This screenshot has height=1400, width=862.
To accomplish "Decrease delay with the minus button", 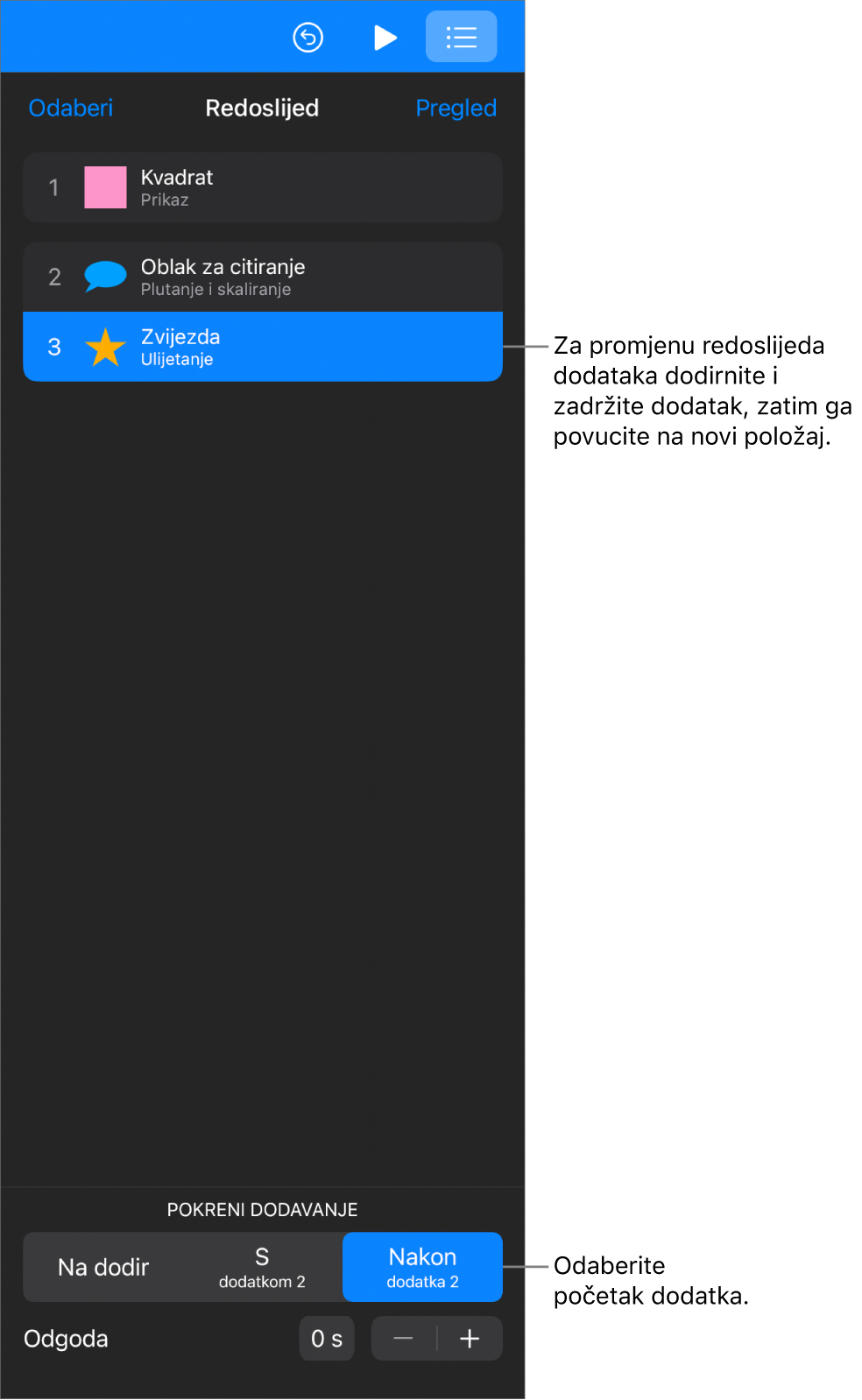I will [403, 1339].
